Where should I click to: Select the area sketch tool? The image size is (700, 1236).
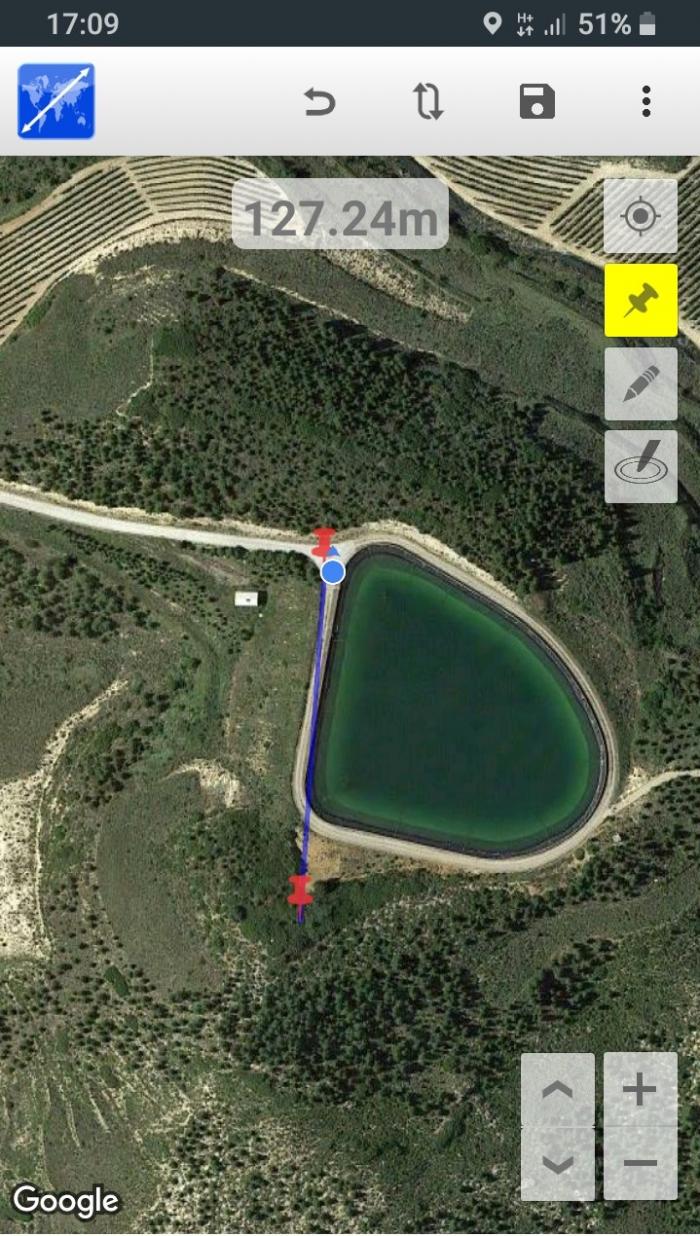[x=641, y=466]
